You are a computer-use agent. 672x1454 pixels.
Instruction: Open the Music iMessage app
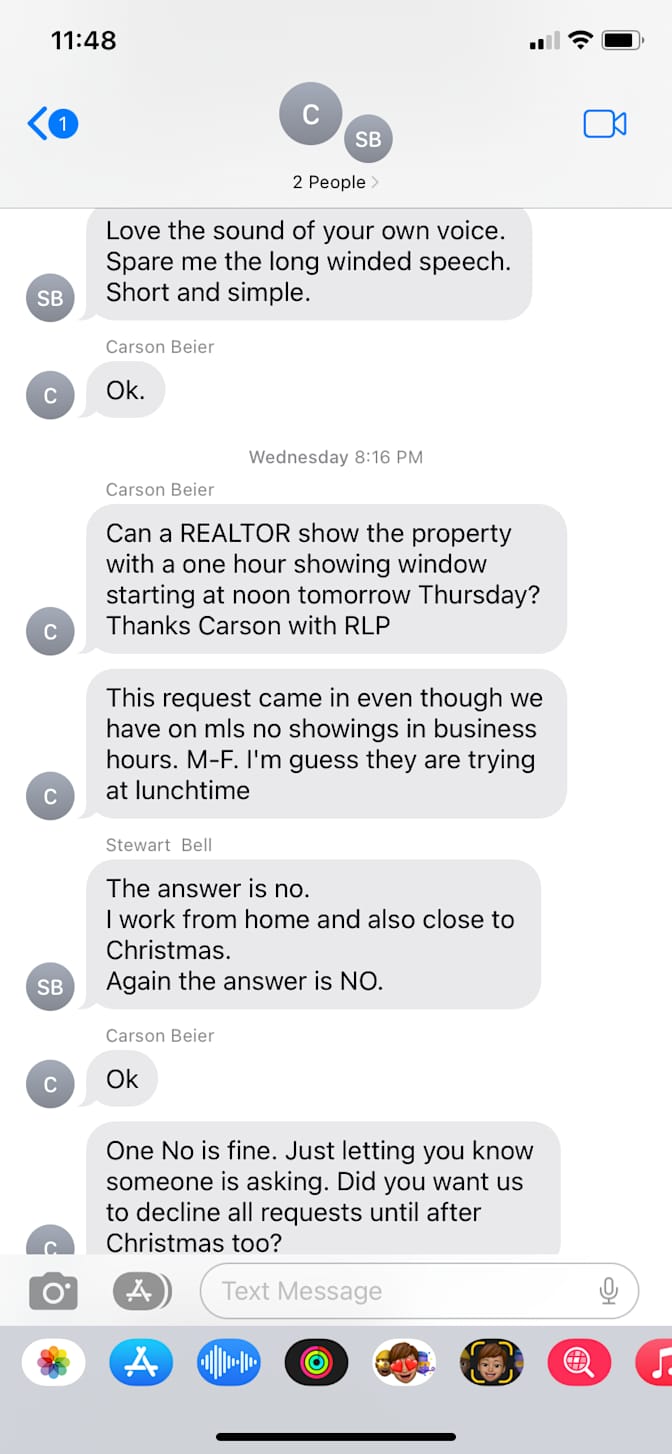point(655,1362)
